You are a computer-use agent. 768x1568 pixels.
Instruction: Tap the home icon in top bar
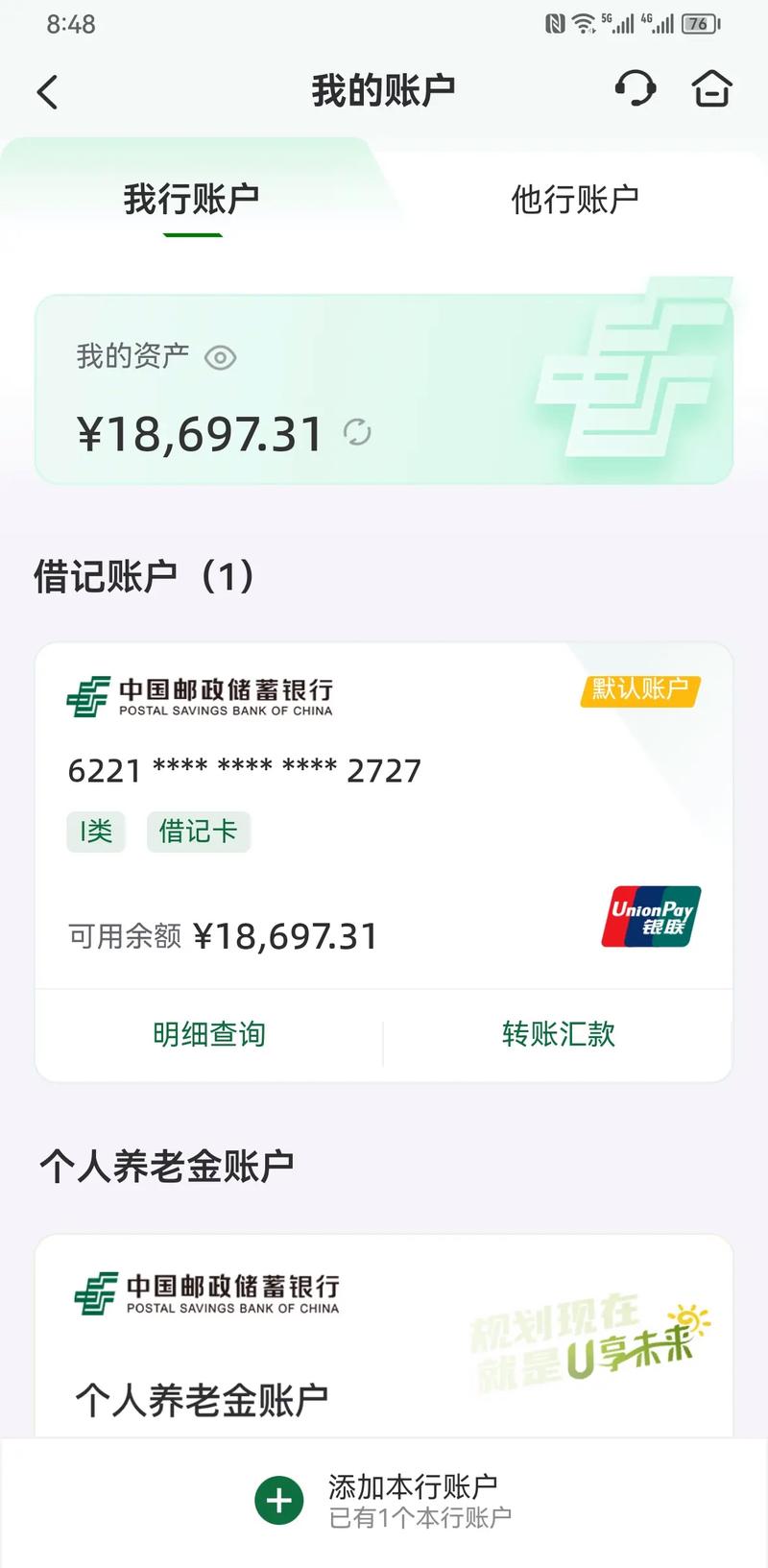click(712, 88)
